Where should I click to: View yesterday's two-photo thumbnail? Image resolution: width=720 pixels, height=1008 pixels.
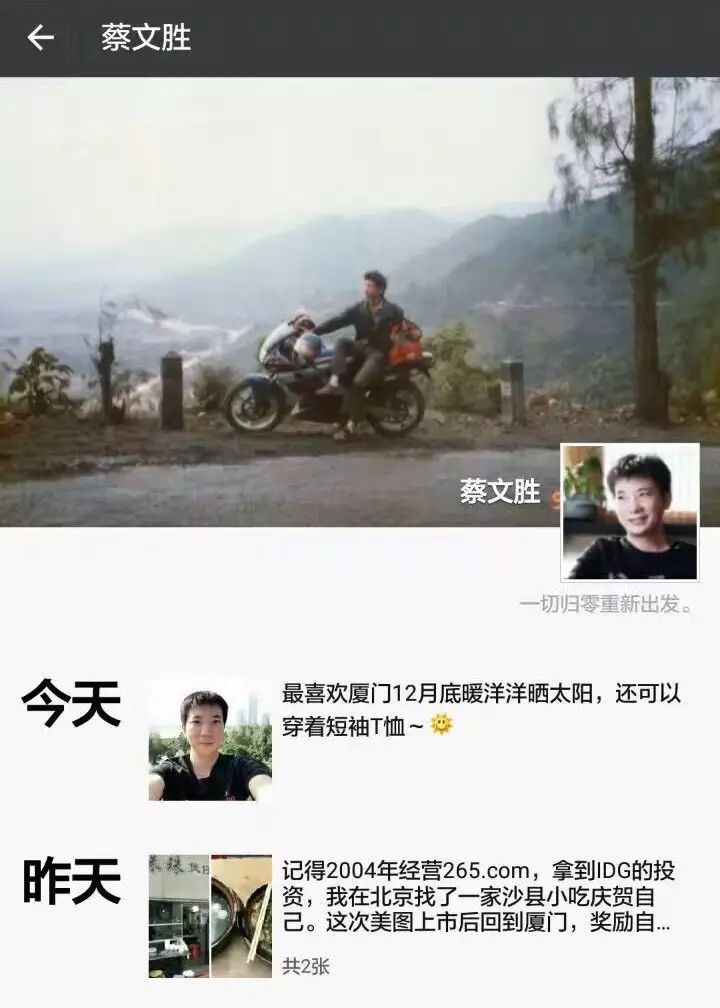[210, 915]
